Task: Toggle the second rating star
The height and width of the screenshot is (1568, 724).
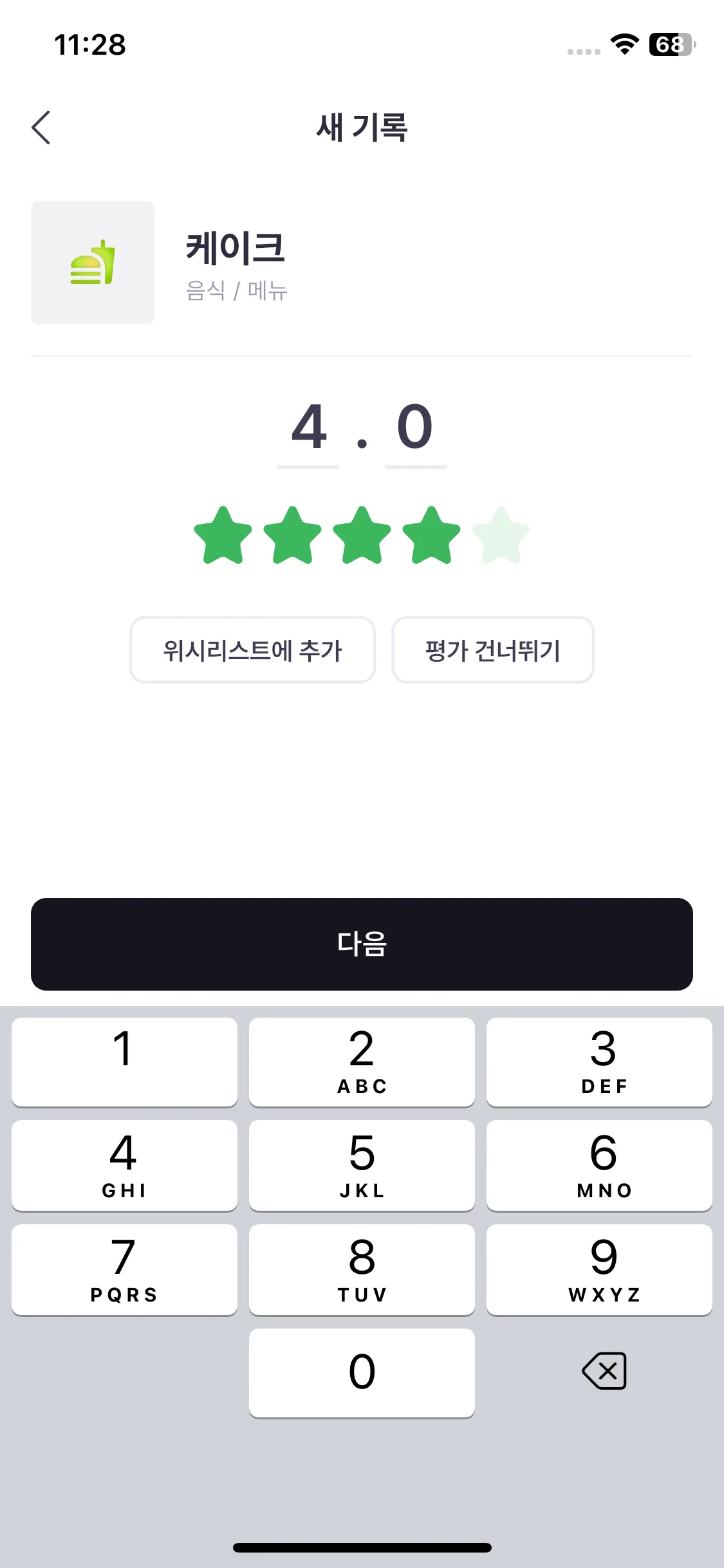Action: click(x=292, y=534)
